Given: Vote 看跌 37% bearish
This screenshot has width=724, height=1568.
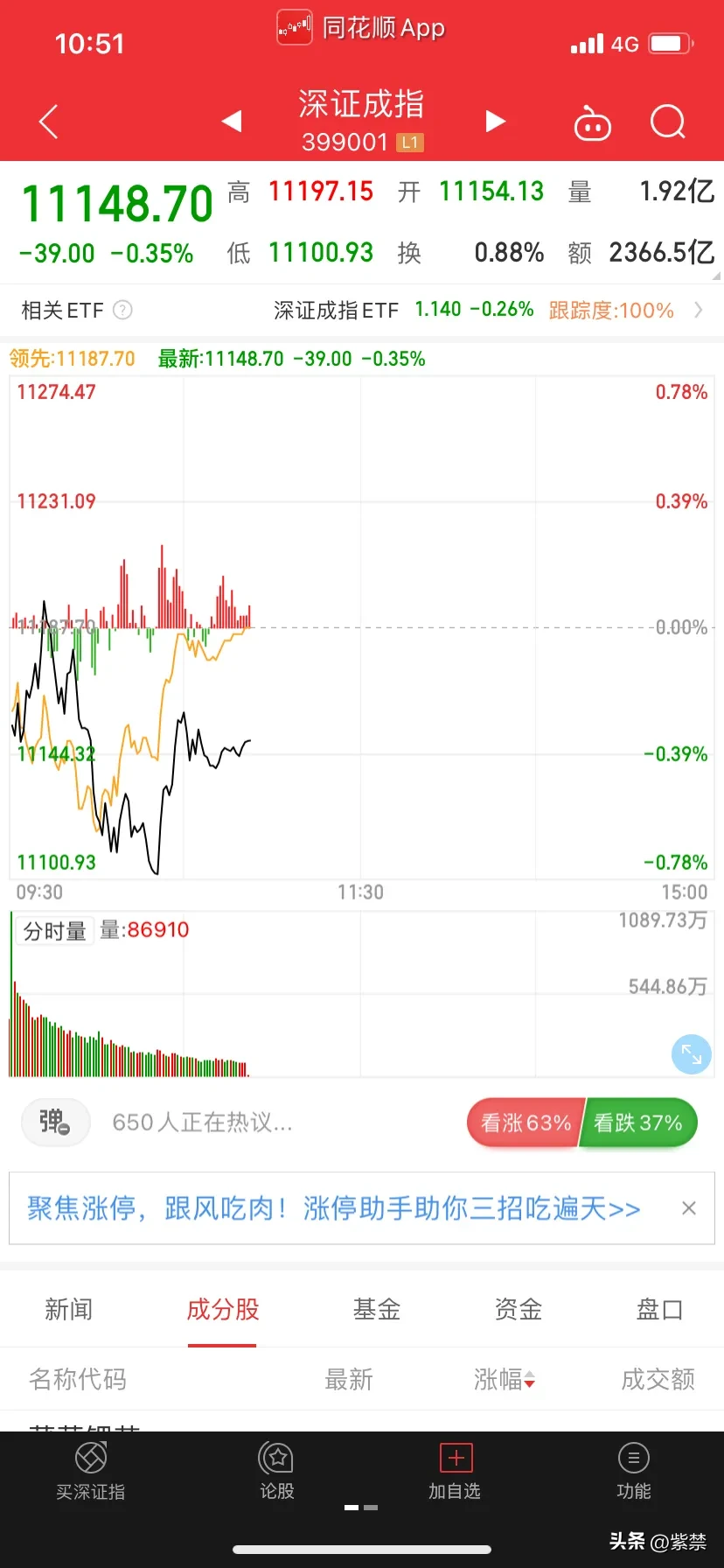Looking at the screenshot, I should [638, 1123].
